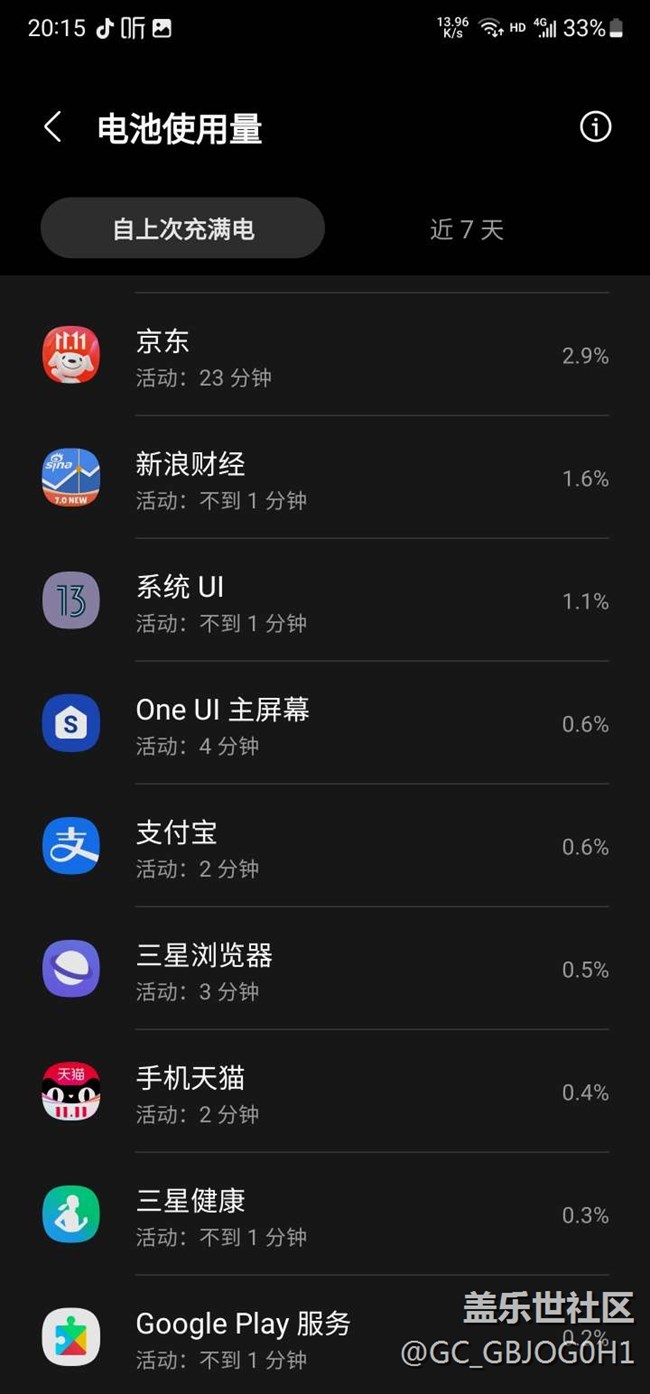650x1394 pixels.
Task: Open the battery usage info icon
Action: coord(595,127)
